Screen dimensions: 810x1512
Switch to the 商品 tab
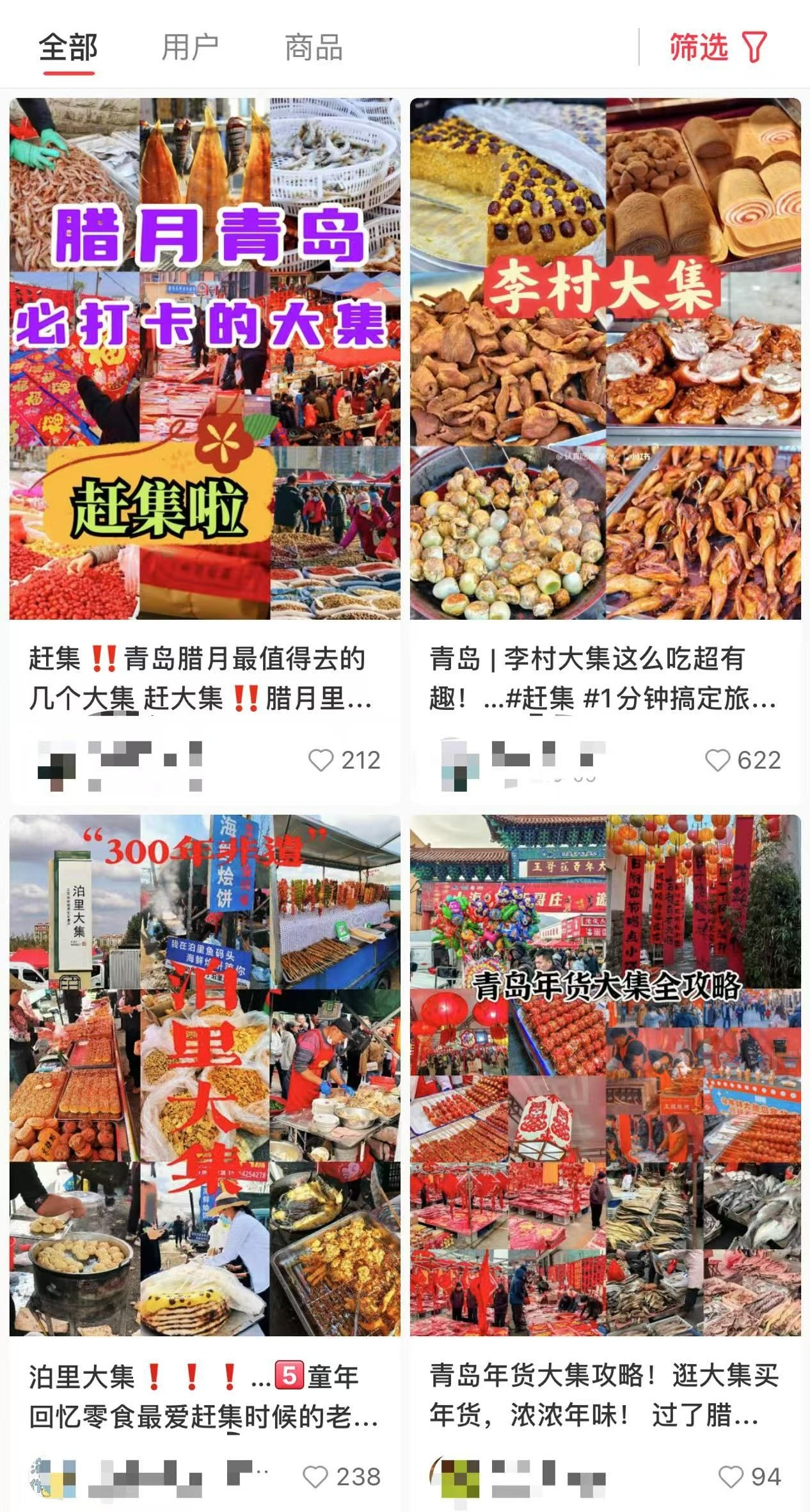pyautogui.click(x=313, y=48)
